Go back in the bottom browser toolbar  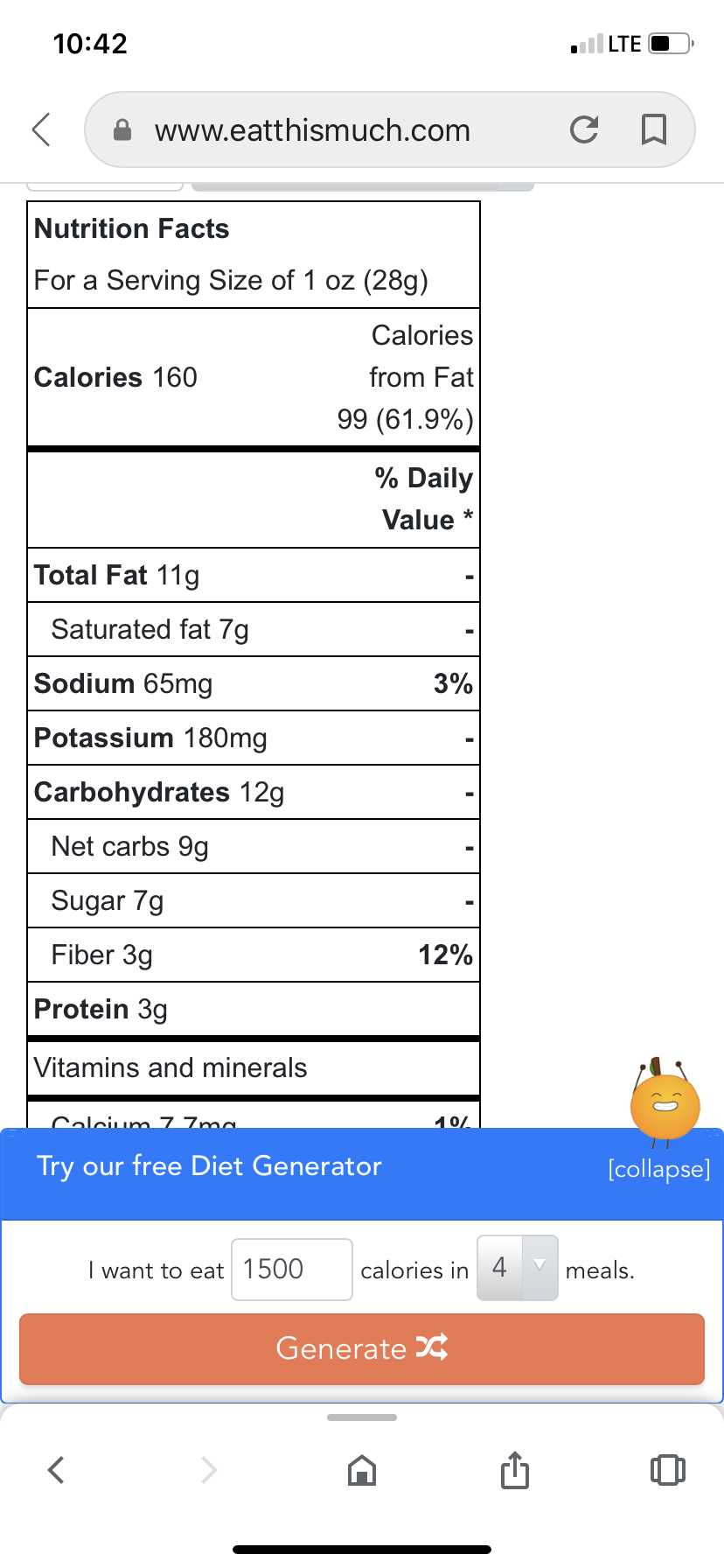[56, 1469]
